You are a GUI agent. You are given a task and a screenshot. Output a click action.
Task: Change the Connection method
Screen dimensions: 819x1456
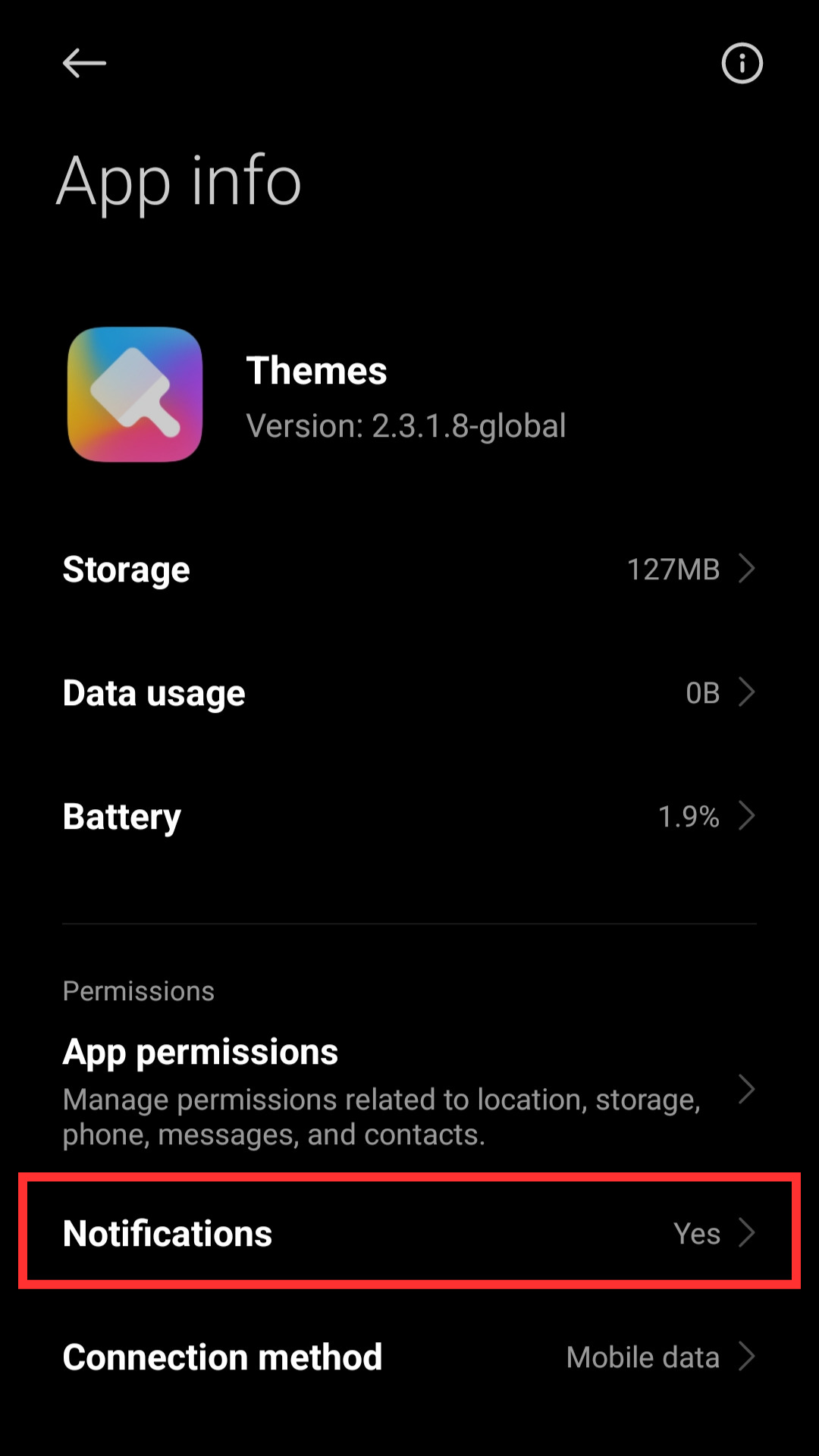click(x=409, y=1357)
